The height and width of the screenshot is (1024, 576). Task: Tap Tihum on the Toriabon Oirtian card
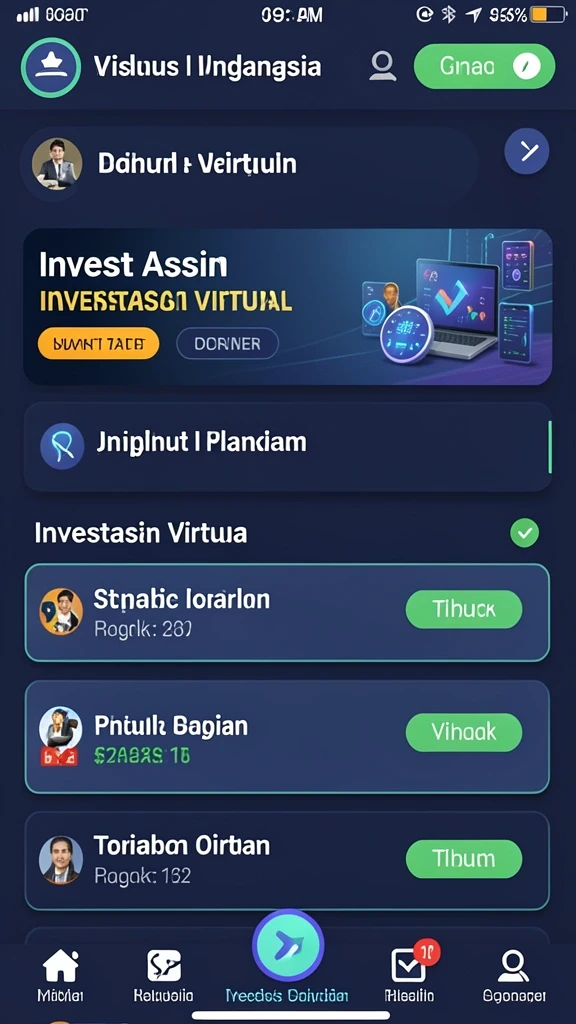click(464, 859)
